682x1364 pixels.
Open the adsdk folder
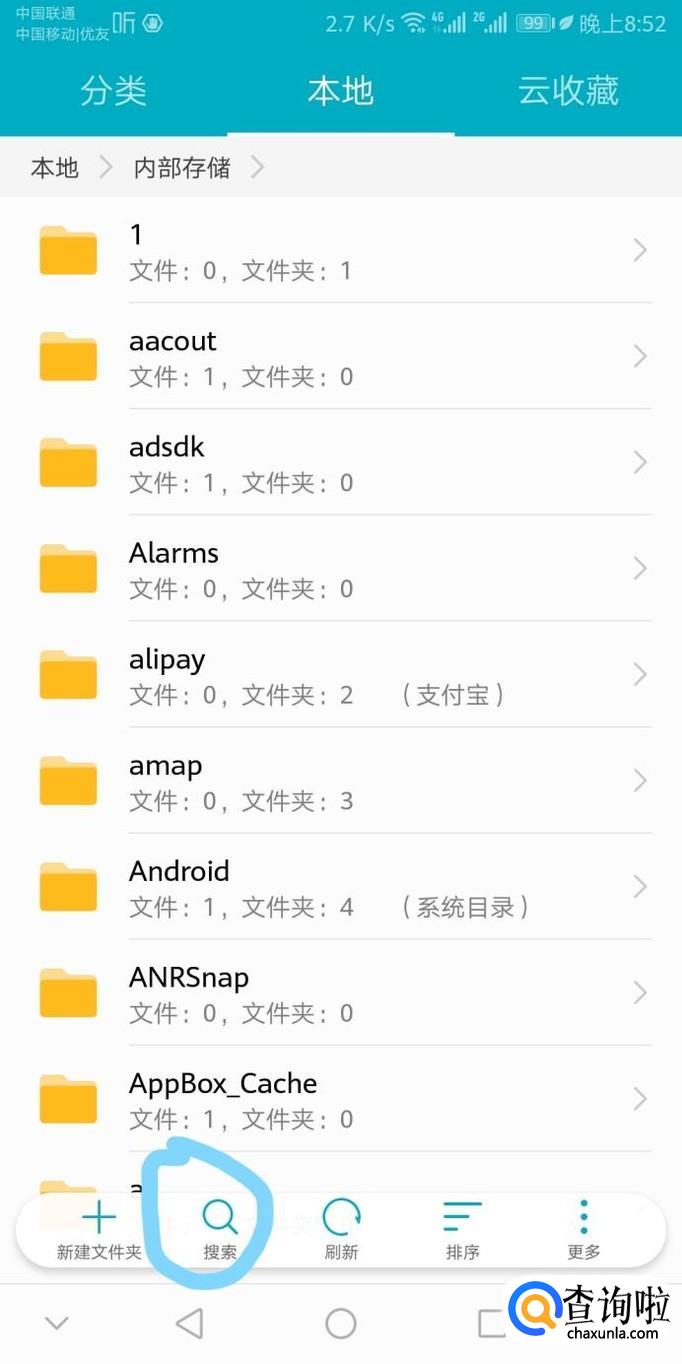pyautogui.click(x=340, y=463)
